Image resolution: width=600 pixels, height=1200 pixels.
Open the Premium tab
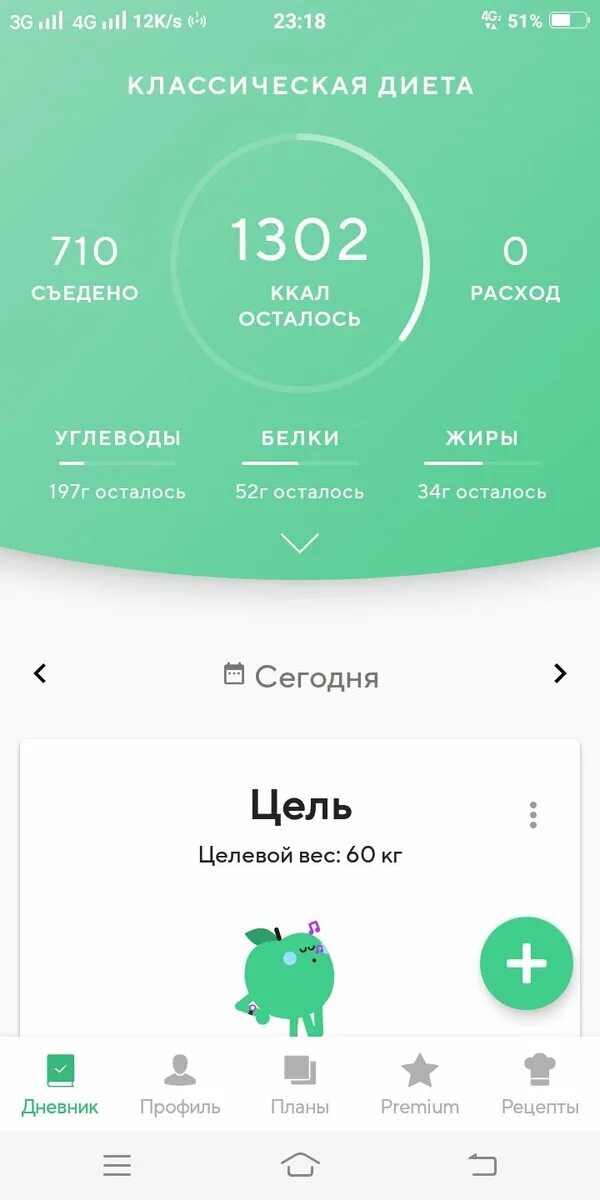(x=420, y=1084)
